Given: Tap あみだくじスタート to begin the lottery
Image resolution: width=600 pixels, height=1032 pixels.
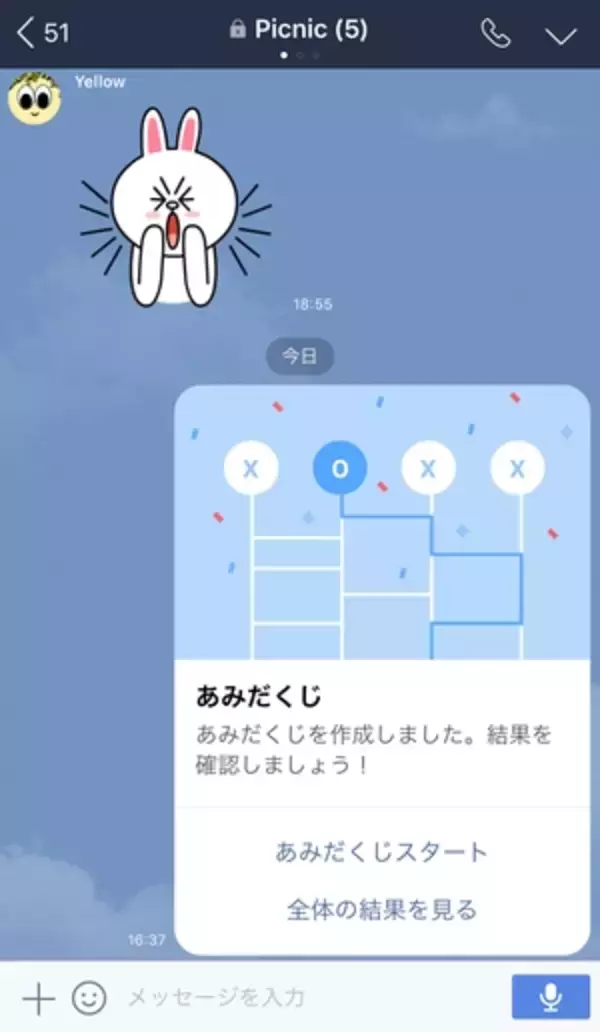Looking at the screenshot, I should pos(381,852).
